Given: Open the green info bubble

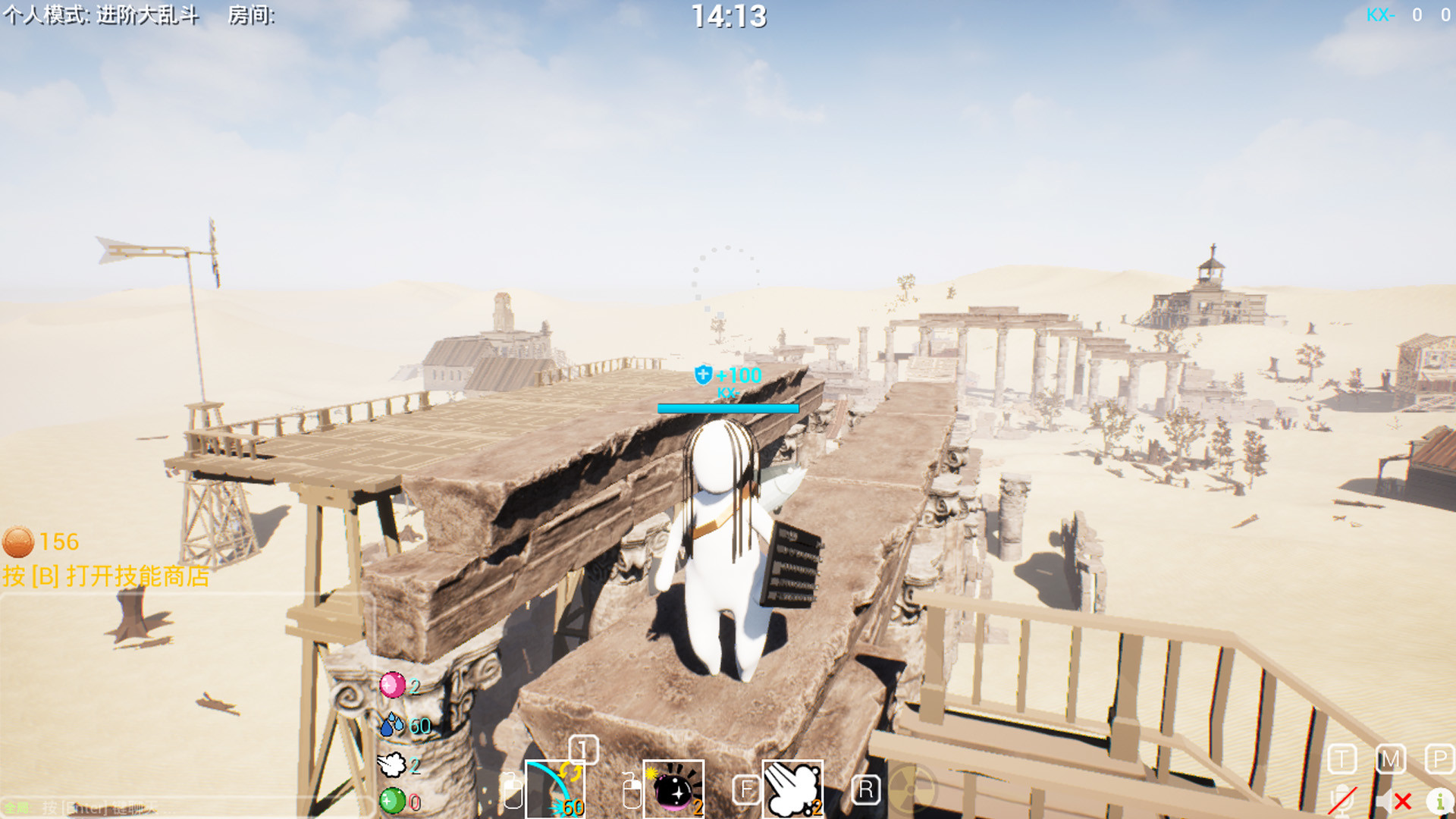Looking at the screenshot, I should coord(1439,801).
